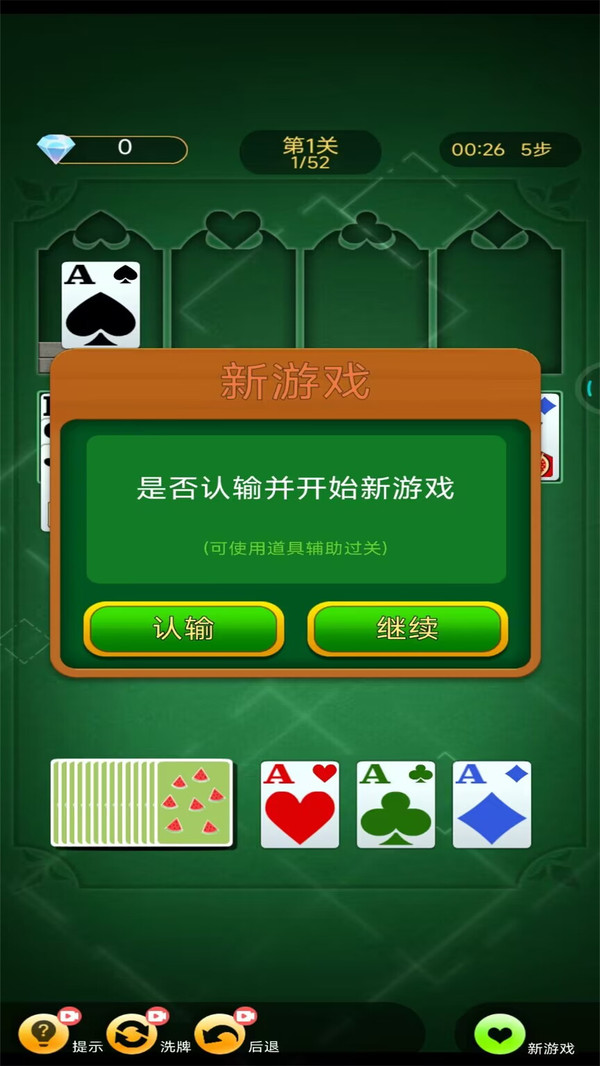This screenshot has height=1066, width=600.
Task: Select the Ace of clubs card
Action: [395, 804]
